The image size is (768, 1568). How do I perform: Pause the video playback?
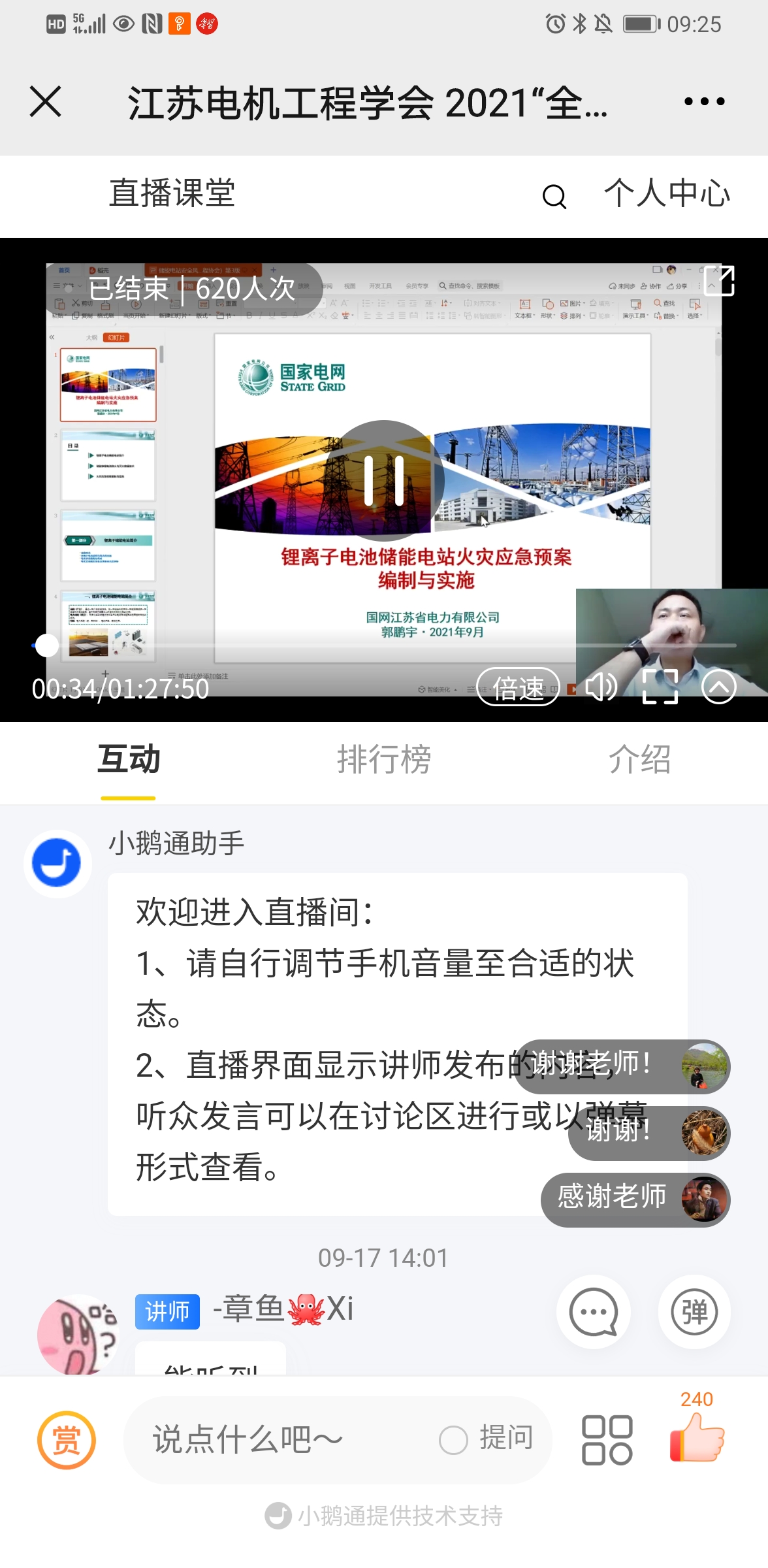pos(384,480)
